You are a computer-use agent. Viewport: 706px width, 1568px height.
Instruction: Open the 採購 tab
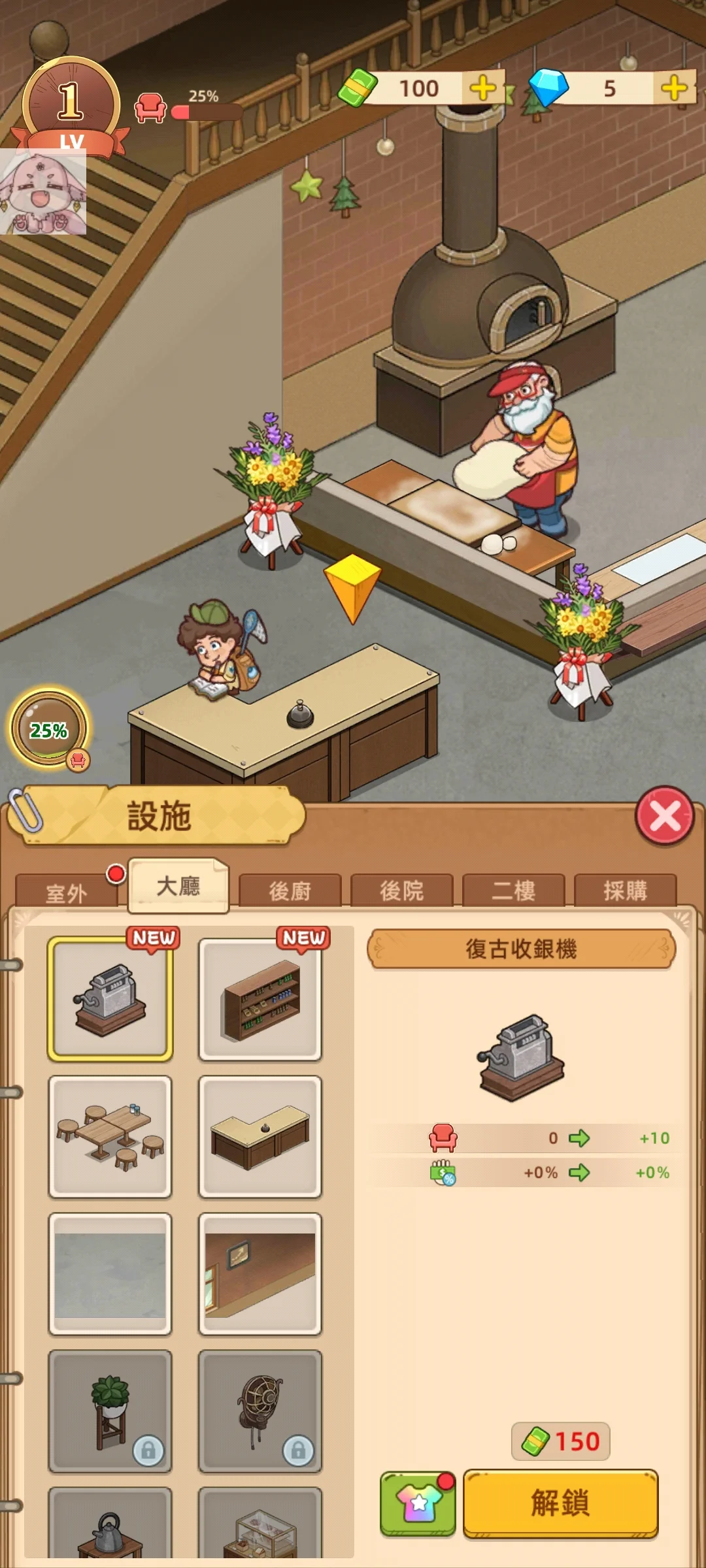[625, 890]
